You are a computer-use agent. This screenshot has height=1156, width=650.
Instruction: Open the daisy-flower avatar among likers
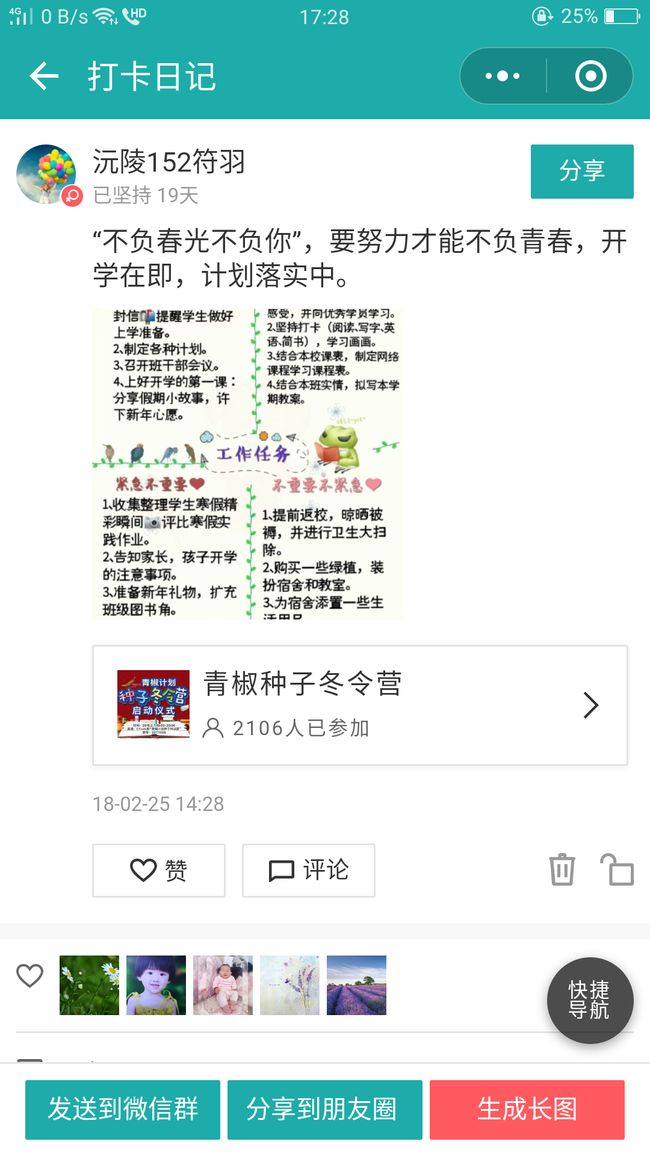[x=89, y=985]
